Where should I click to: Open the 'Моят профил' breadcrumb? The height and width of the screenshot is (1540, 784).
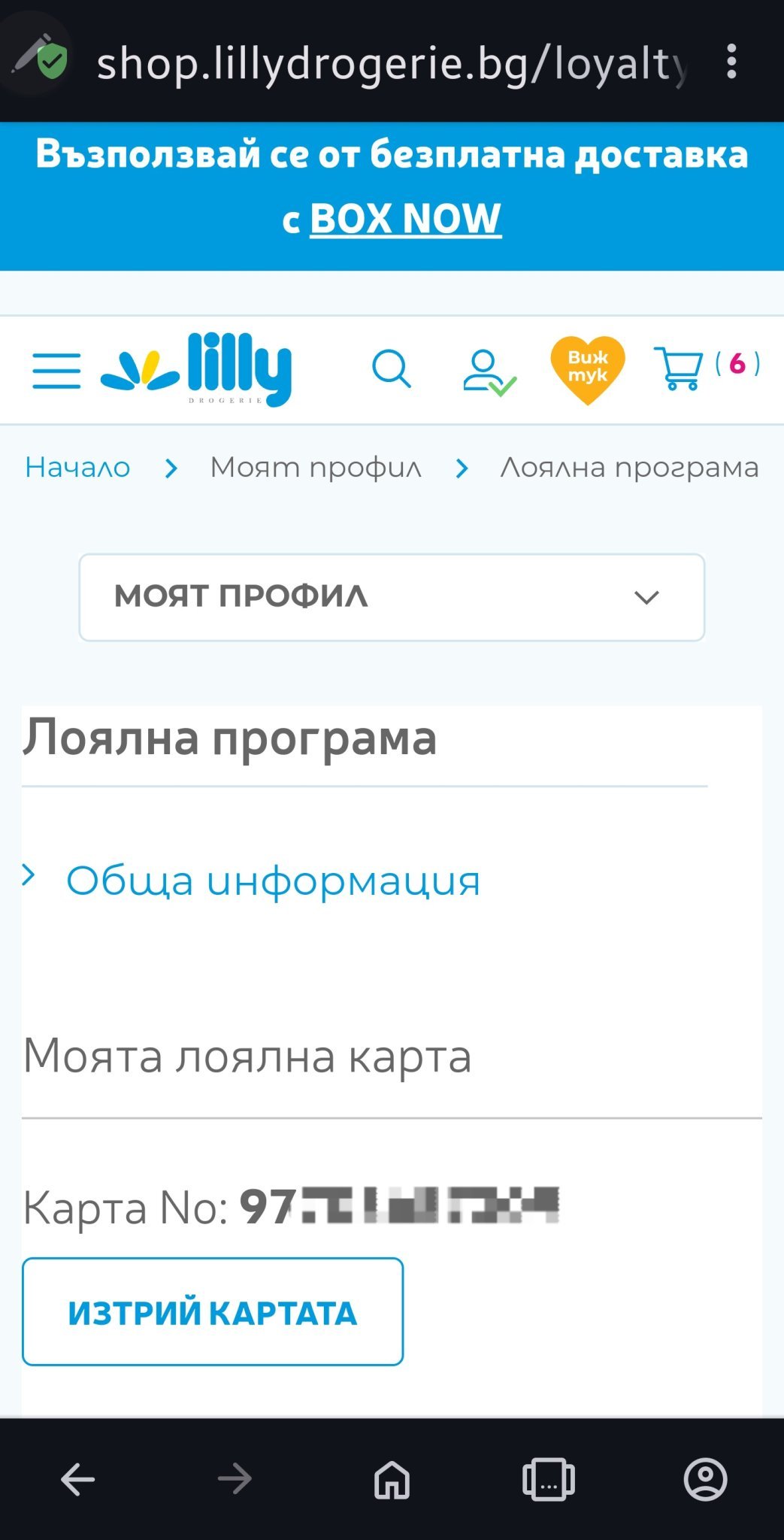coord(316,468)
